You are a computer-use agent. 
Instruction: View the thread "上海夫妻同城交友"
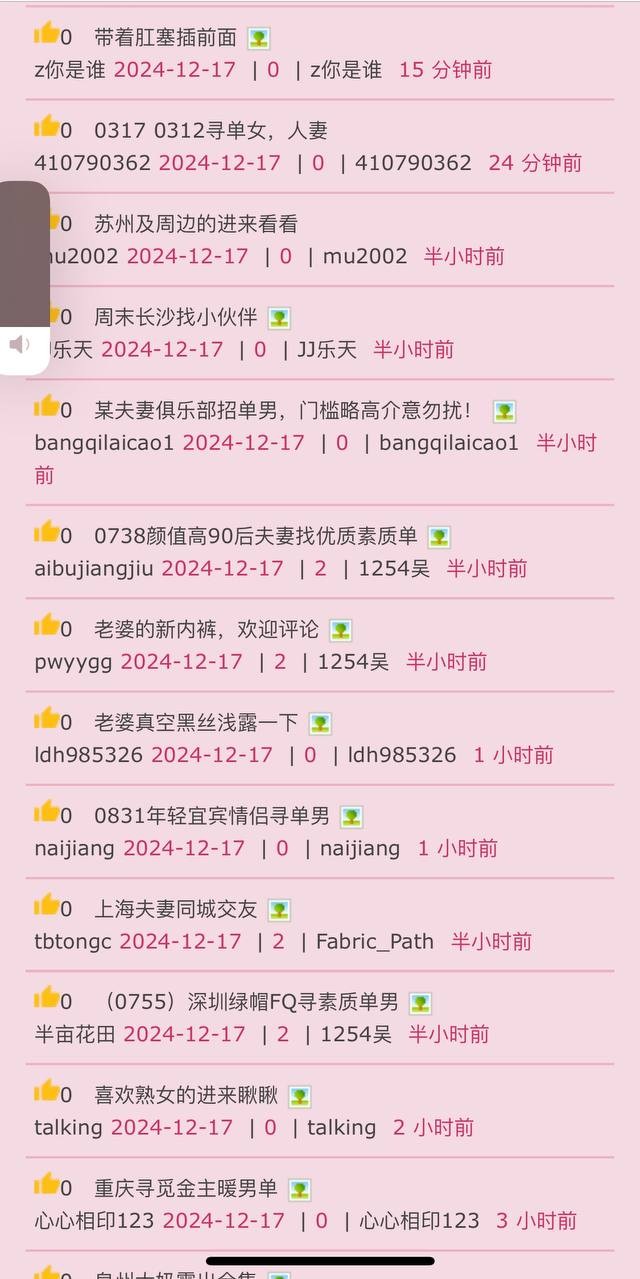point(176,909)
